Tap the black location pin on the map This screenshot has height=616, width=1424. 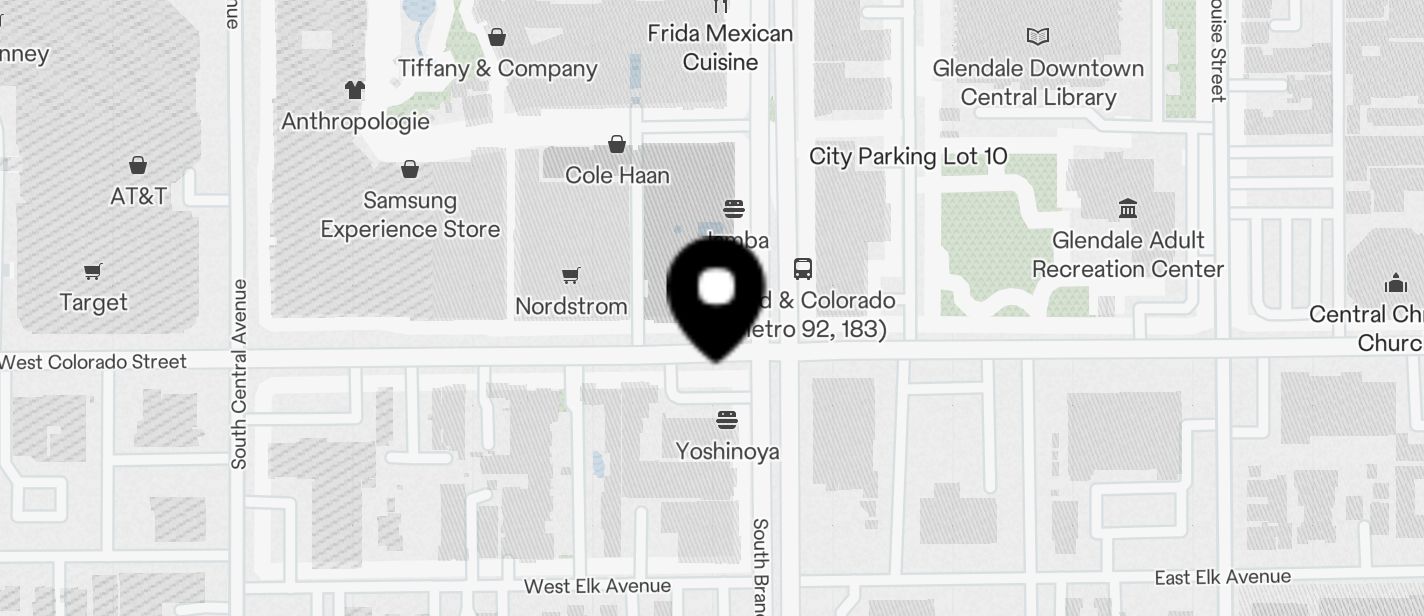click(716, 293)
